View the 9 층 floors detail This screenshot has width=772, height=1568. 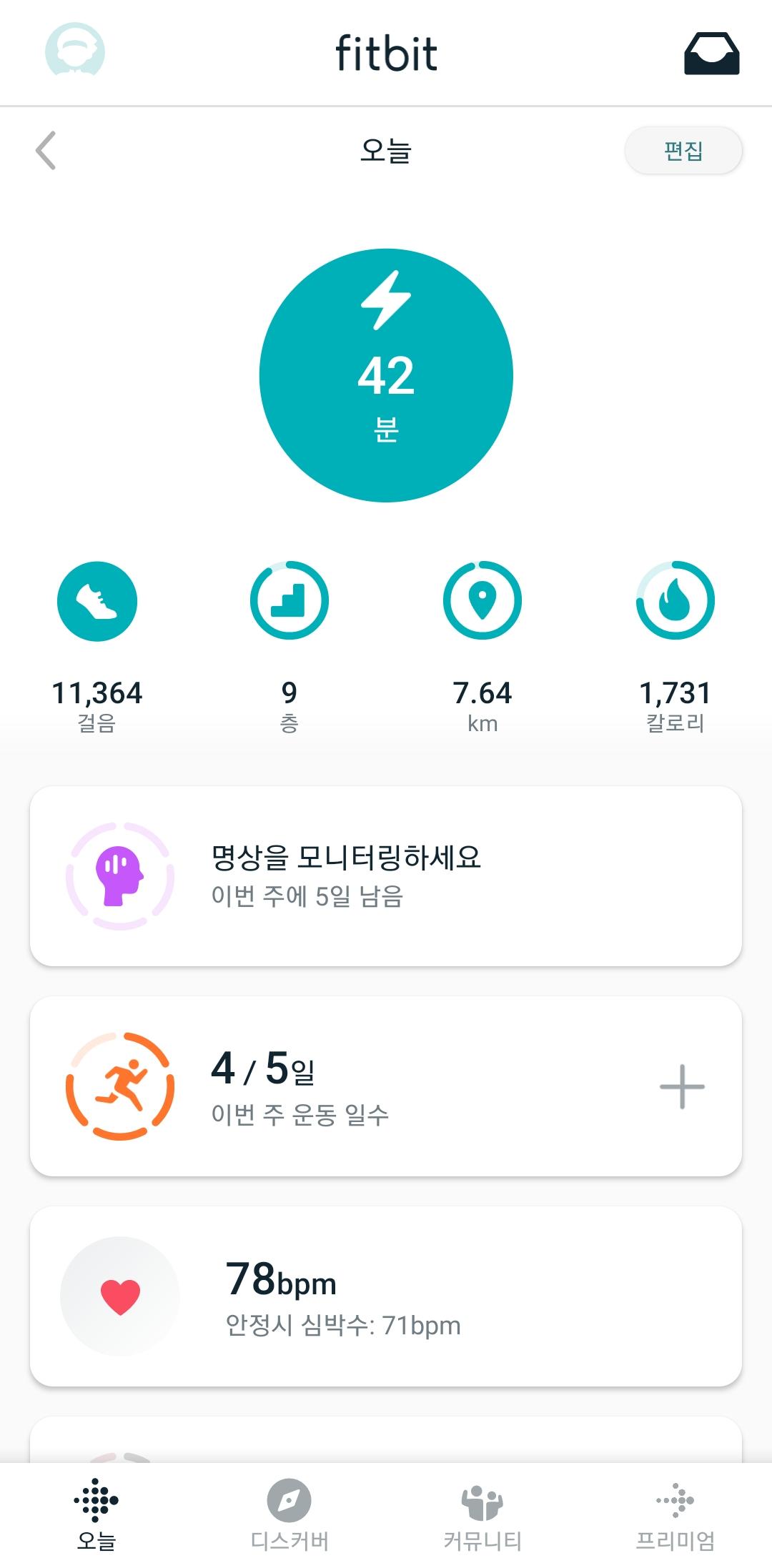tap(289, 600)
